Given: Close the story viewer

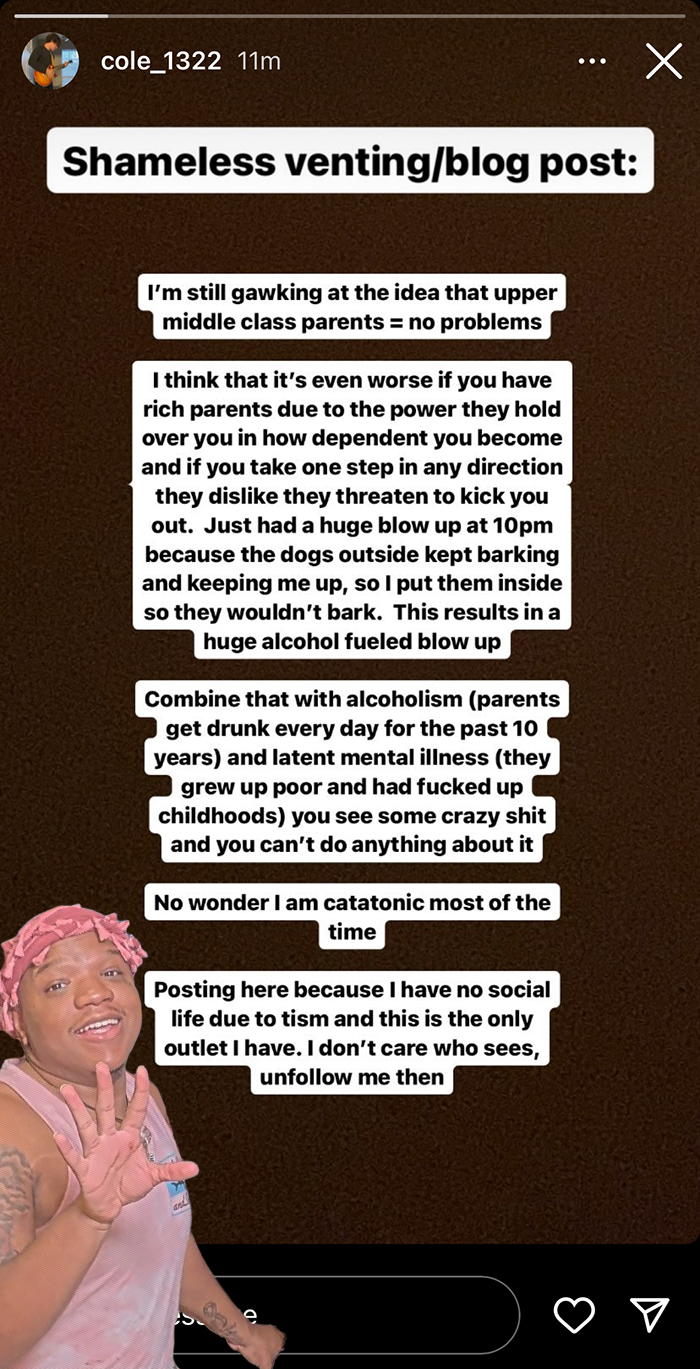Looking at the screenshot, I should pos(664,61).
